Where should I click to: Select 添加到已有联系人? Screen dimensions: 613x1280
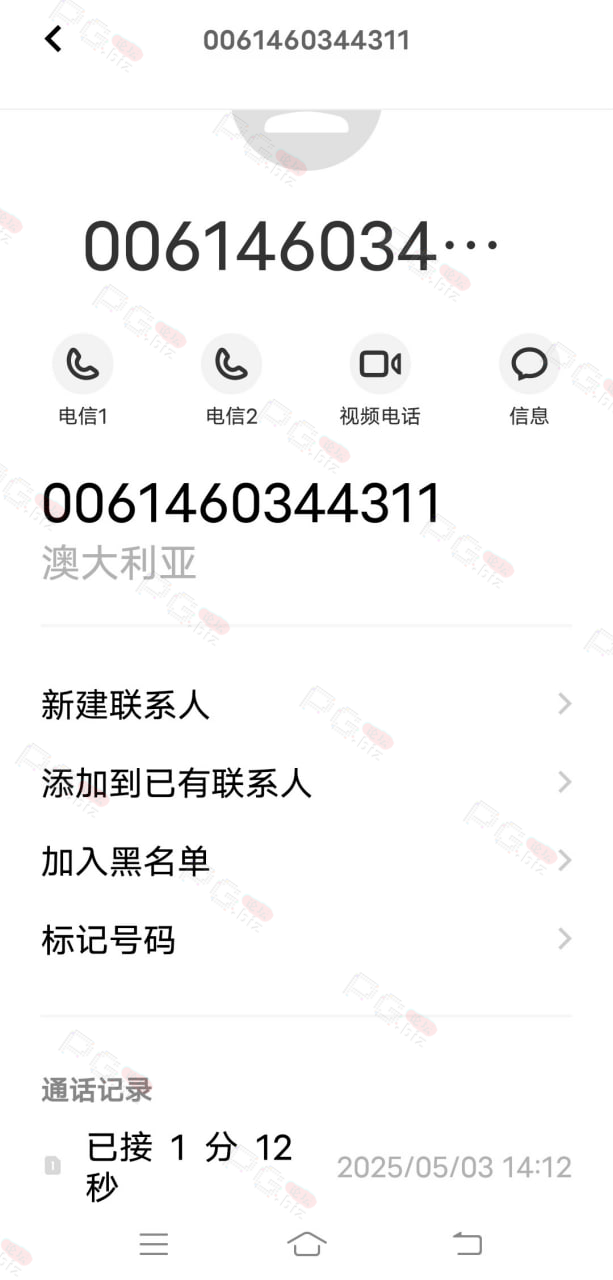pyautogui.click(x=306, y=783)
